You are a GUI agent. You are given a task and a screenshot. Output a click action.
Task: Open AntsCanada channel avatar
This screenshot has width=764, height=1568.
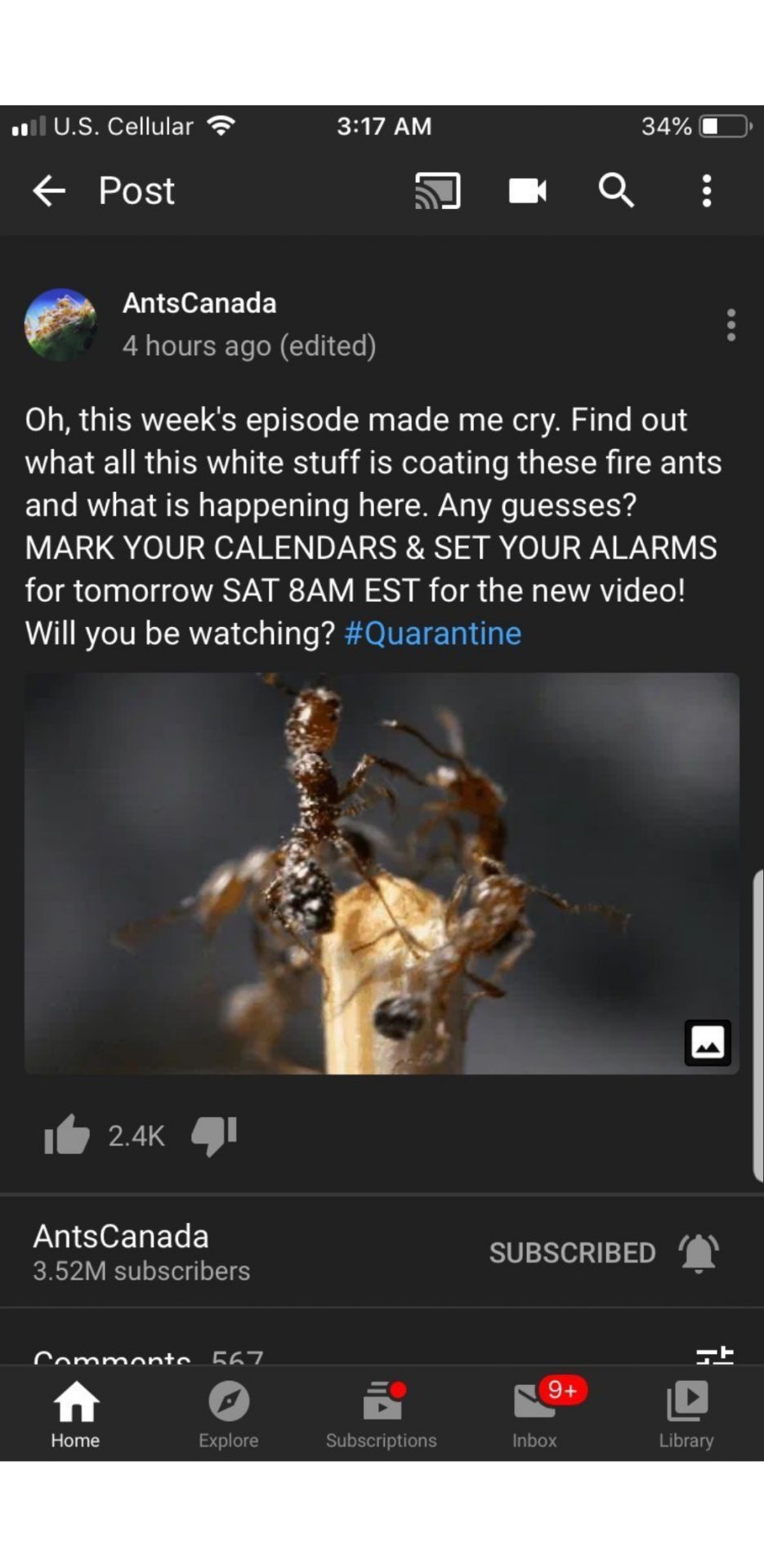60,324
